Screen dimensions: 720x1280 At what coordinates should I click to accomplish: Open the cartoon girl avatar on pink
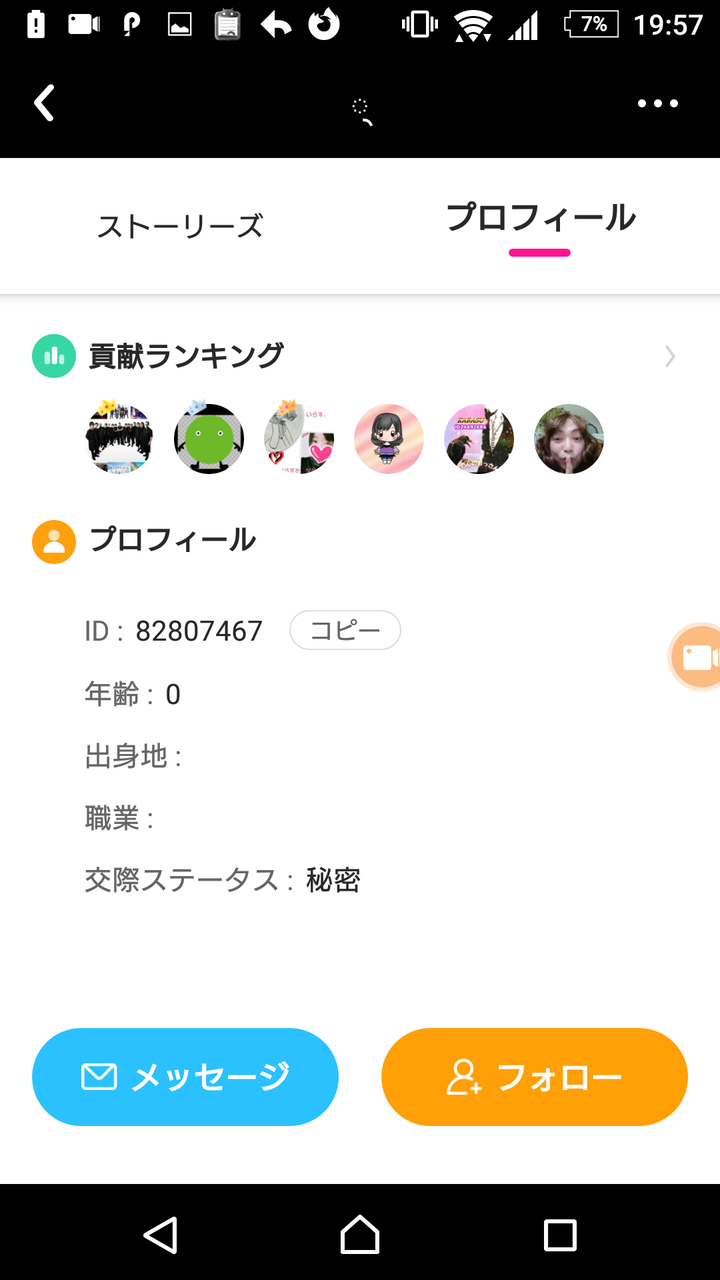[x=389, y=439]
